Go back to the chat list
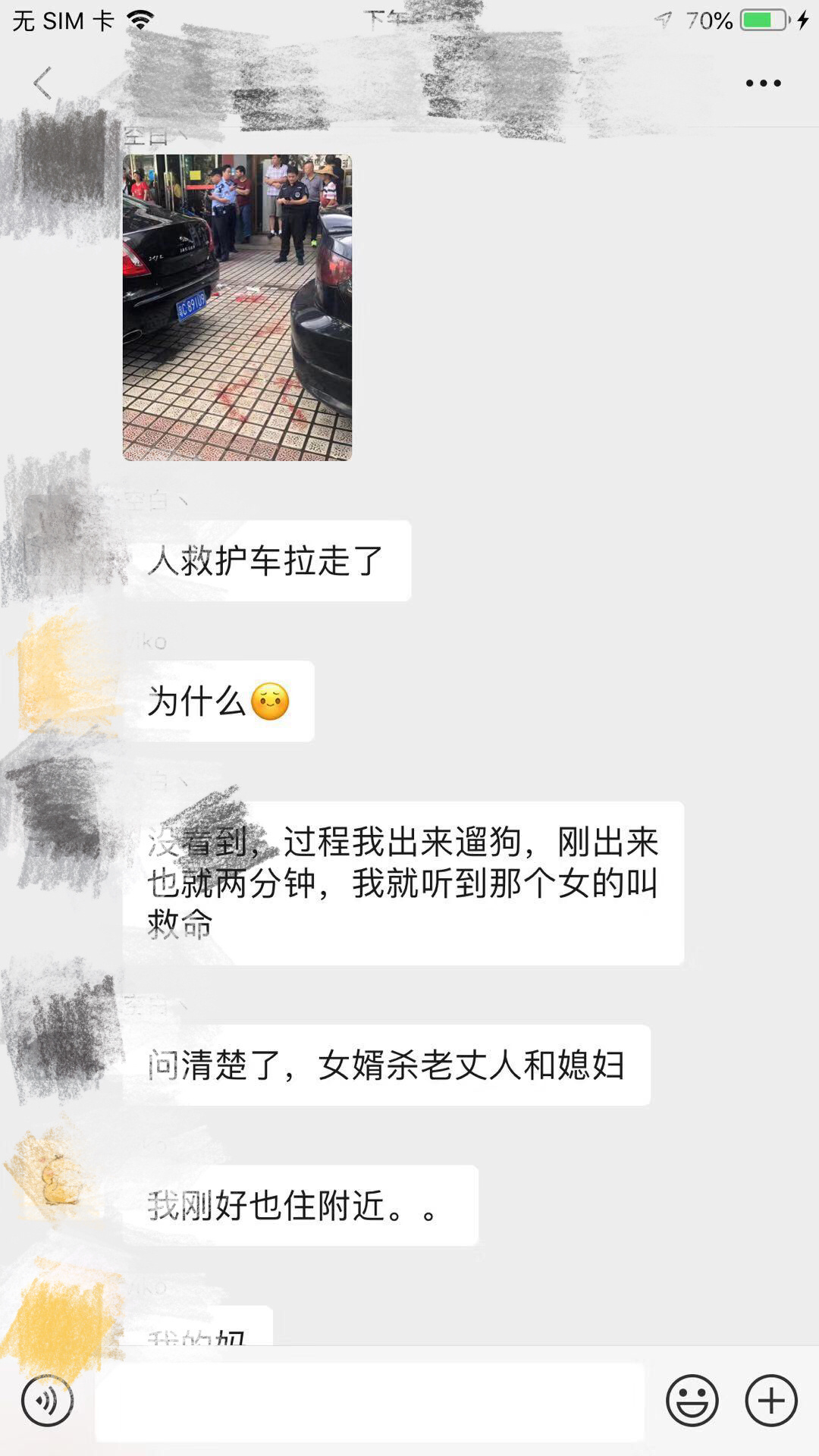This screenshot has width=819, height=1456. click(x=42, y=83)
